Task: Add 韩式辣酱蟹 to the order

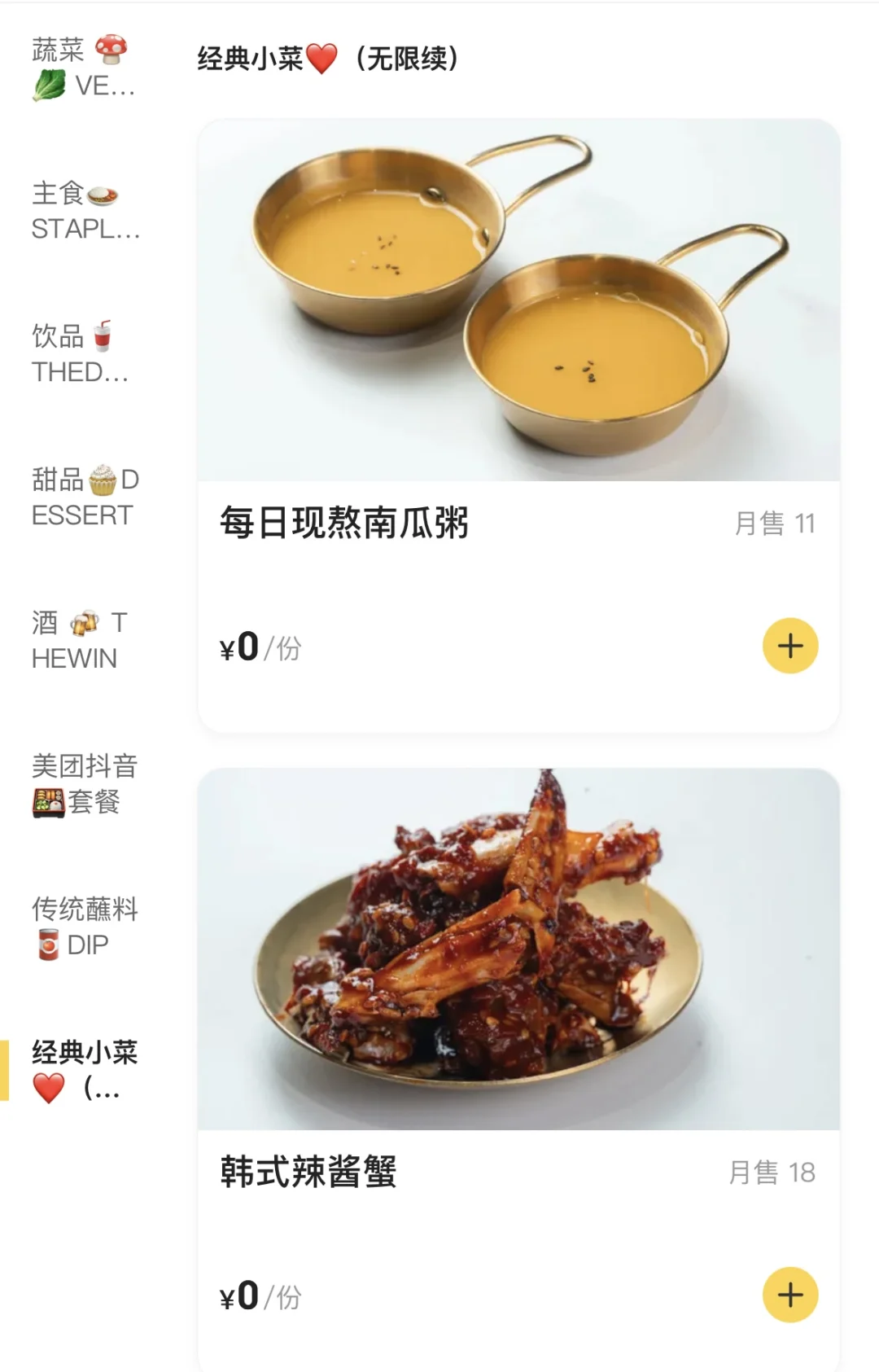Action: (789, 1295)
